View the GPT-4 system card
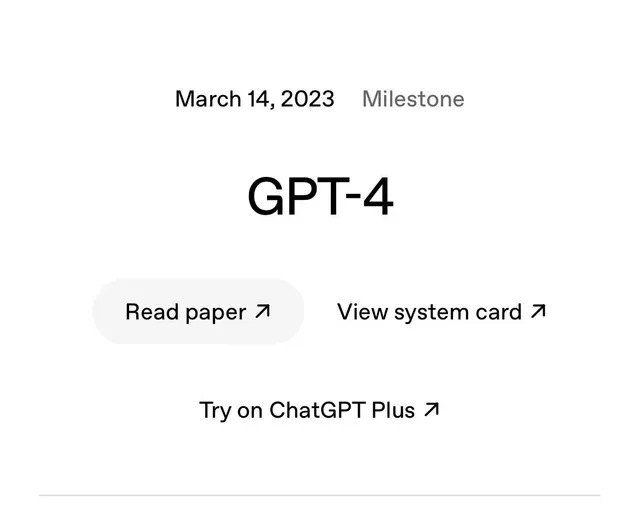Screen dimensions: 640x510 click(441, 312)
